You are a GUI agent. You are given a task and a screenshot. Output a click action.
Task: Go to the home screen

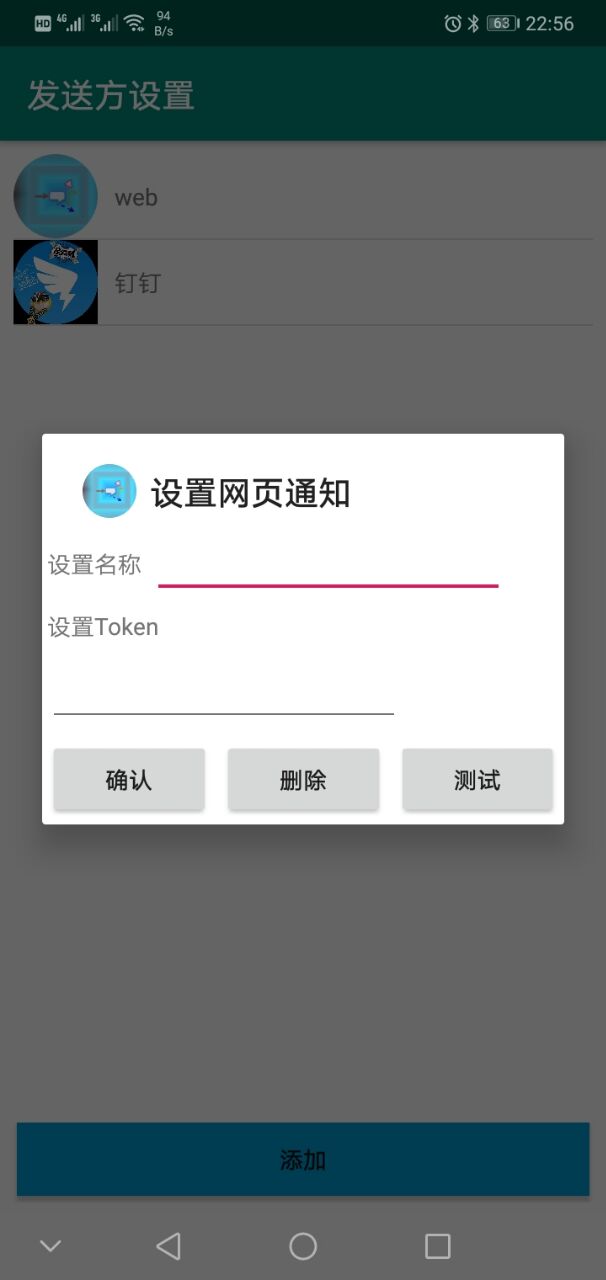pyautogui.click(x=303, y=1246)
